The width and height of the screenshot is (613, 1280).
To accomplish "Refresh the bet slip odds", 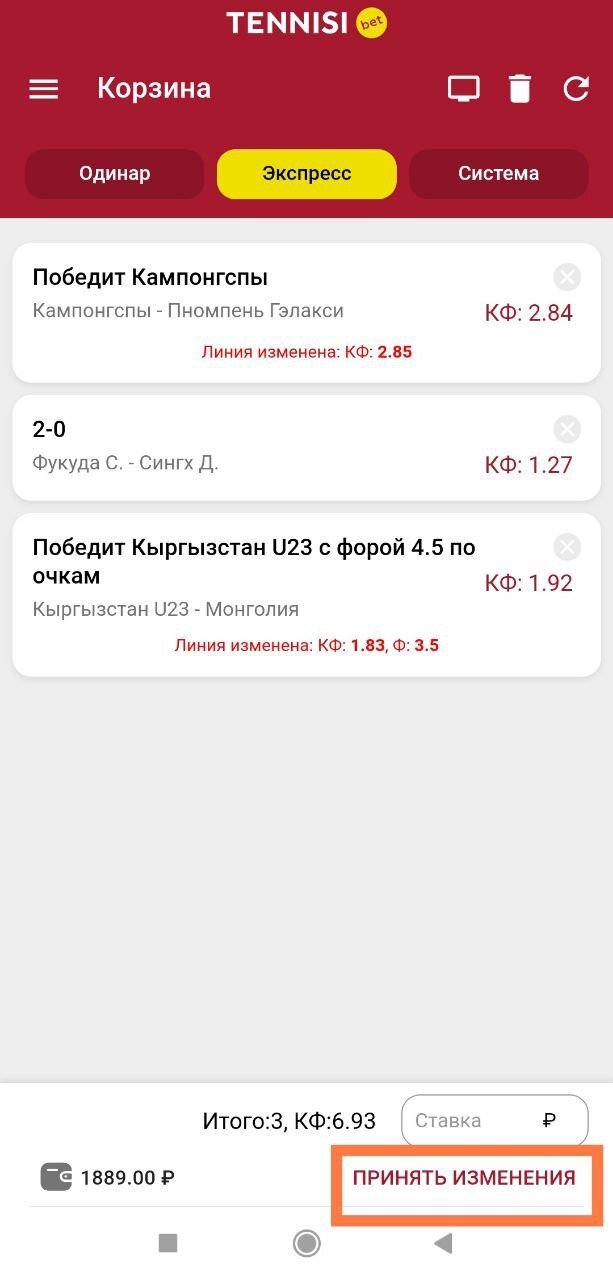I will (576, 89).
